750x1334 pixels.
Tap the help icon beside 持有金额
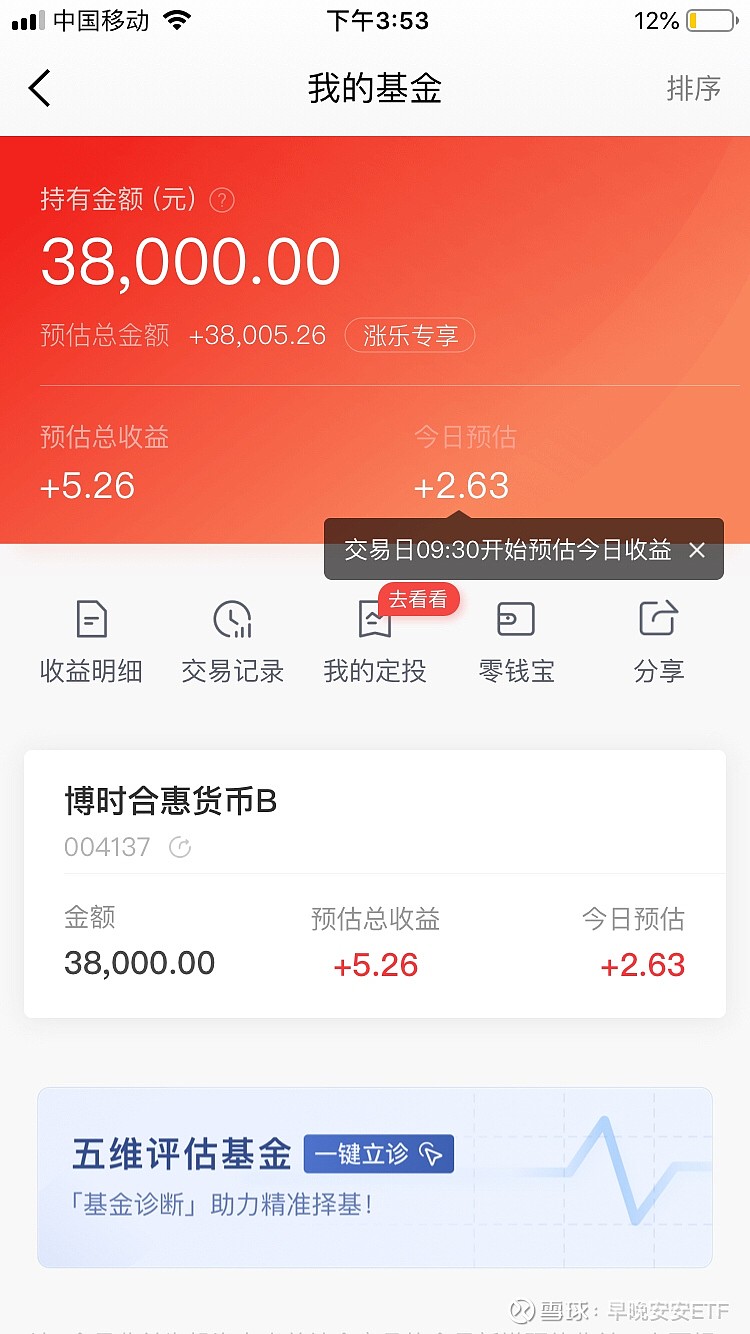222,200
